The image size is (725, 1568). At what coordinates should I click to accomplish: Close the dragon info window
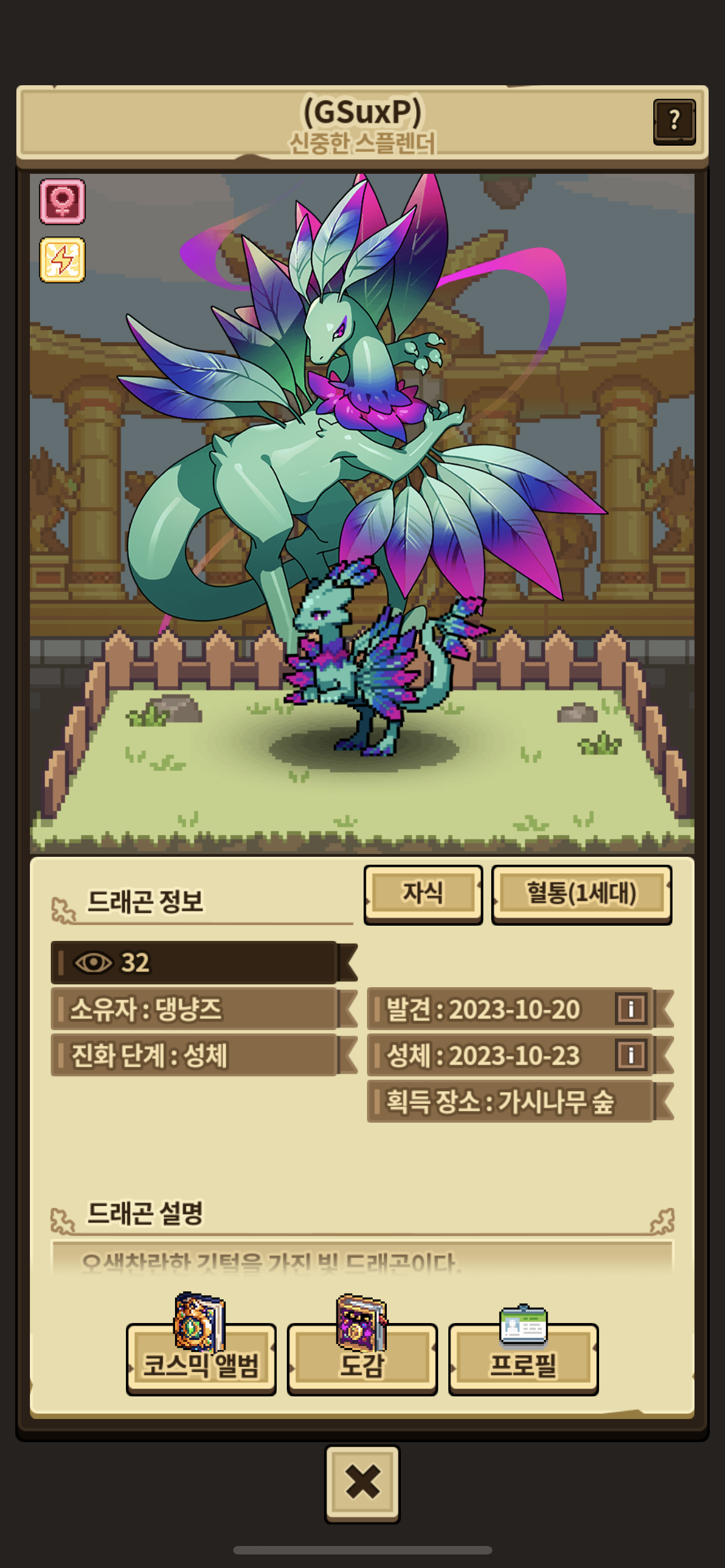coord(362,1483)
